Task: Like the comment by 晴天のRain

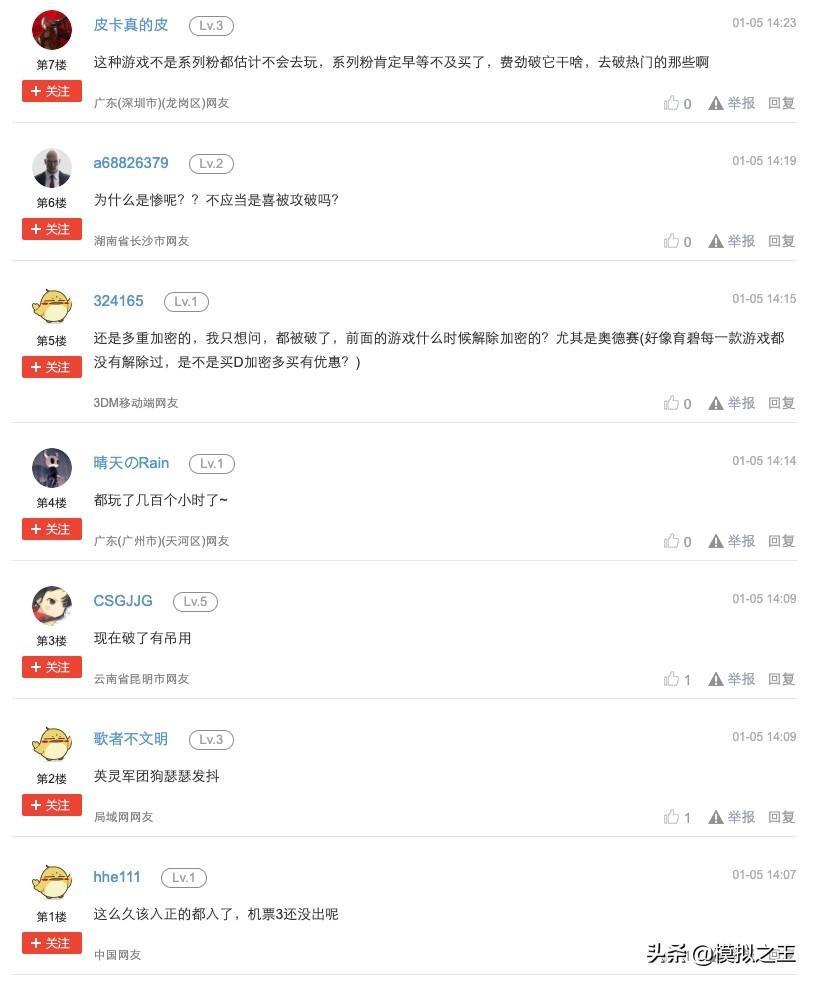Action: tap(677, 541)
